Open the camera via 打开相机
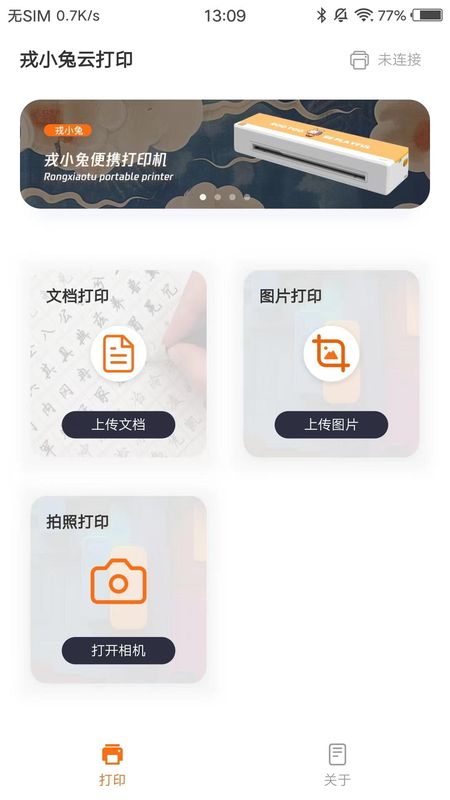 (118, 651)
